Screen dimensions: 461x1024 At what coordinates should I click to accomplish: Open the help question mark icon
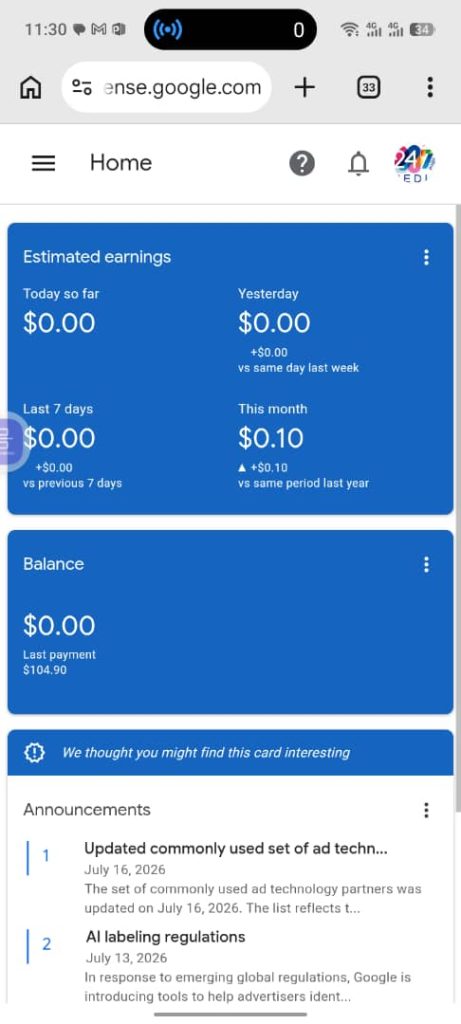pyautogui.click(x=302, y=163)
